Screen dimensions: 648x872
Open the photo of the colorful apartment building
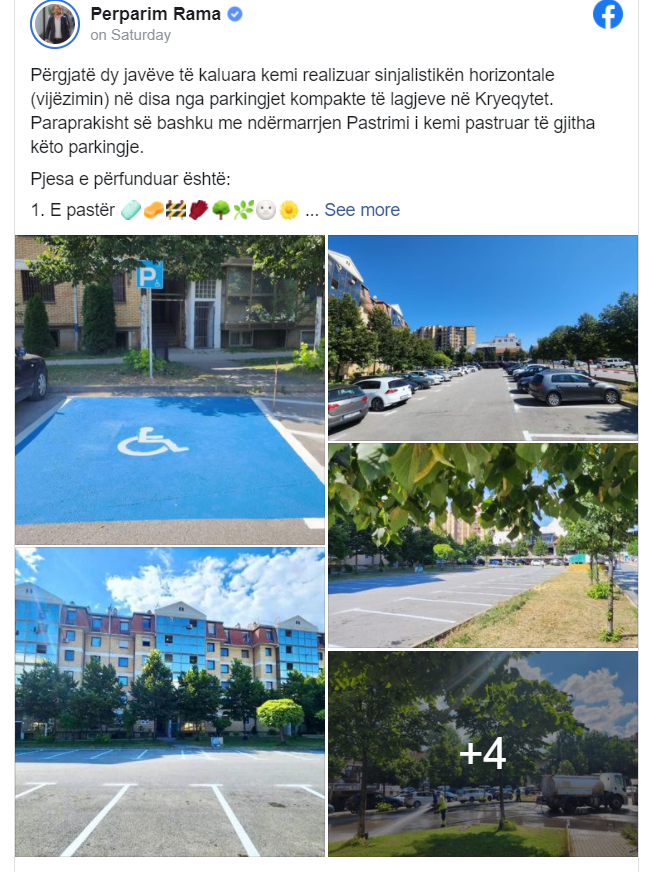pyautogui.click(x=170, y=702)
